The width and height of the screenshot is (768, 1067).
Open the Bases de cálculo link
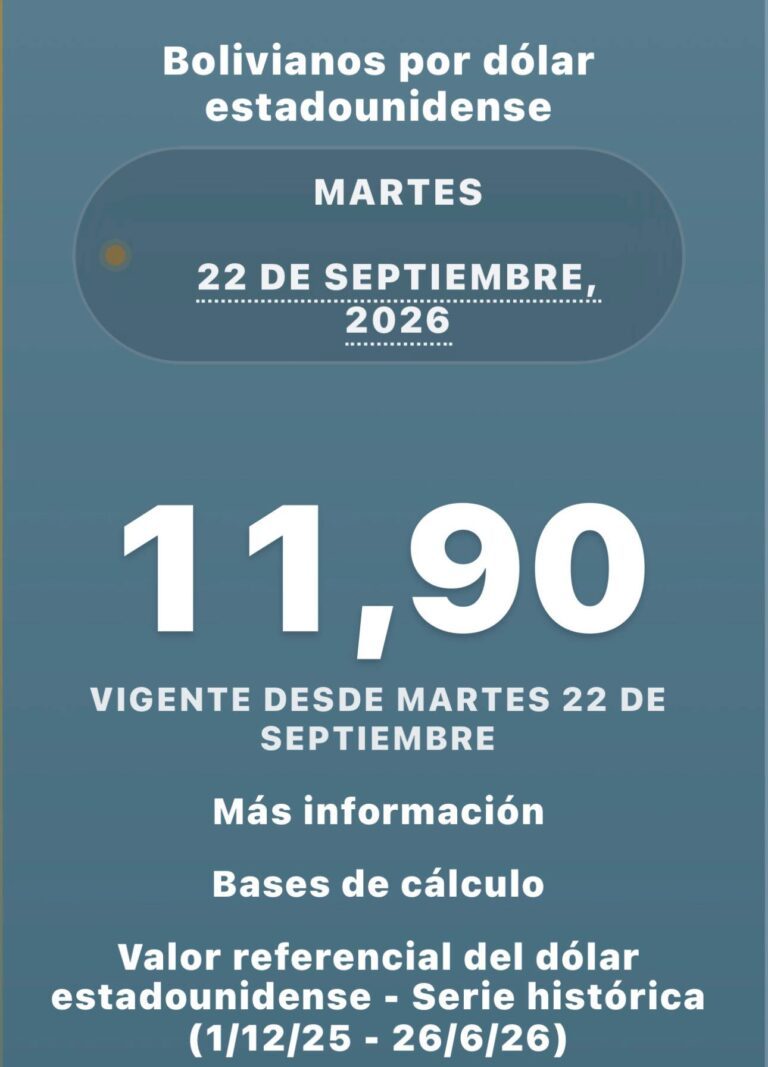[378, 885]
